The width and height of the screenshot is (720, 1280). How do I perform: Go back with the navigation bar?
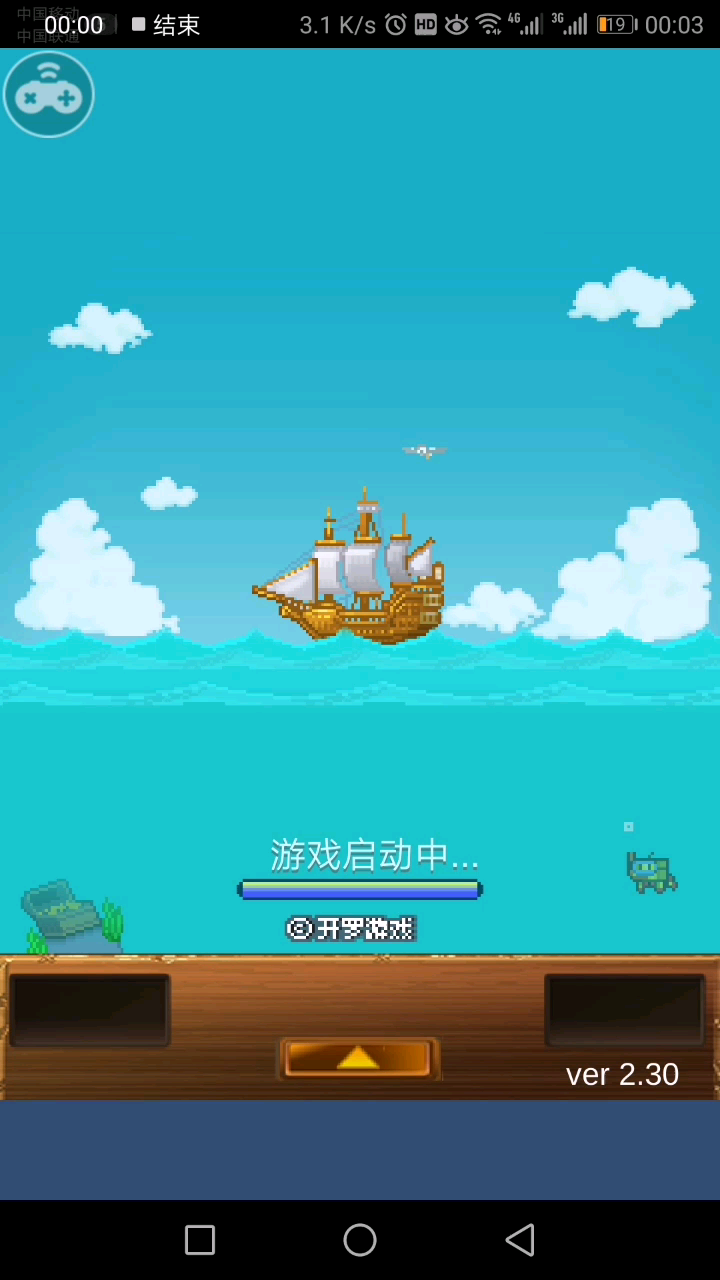520,1240
